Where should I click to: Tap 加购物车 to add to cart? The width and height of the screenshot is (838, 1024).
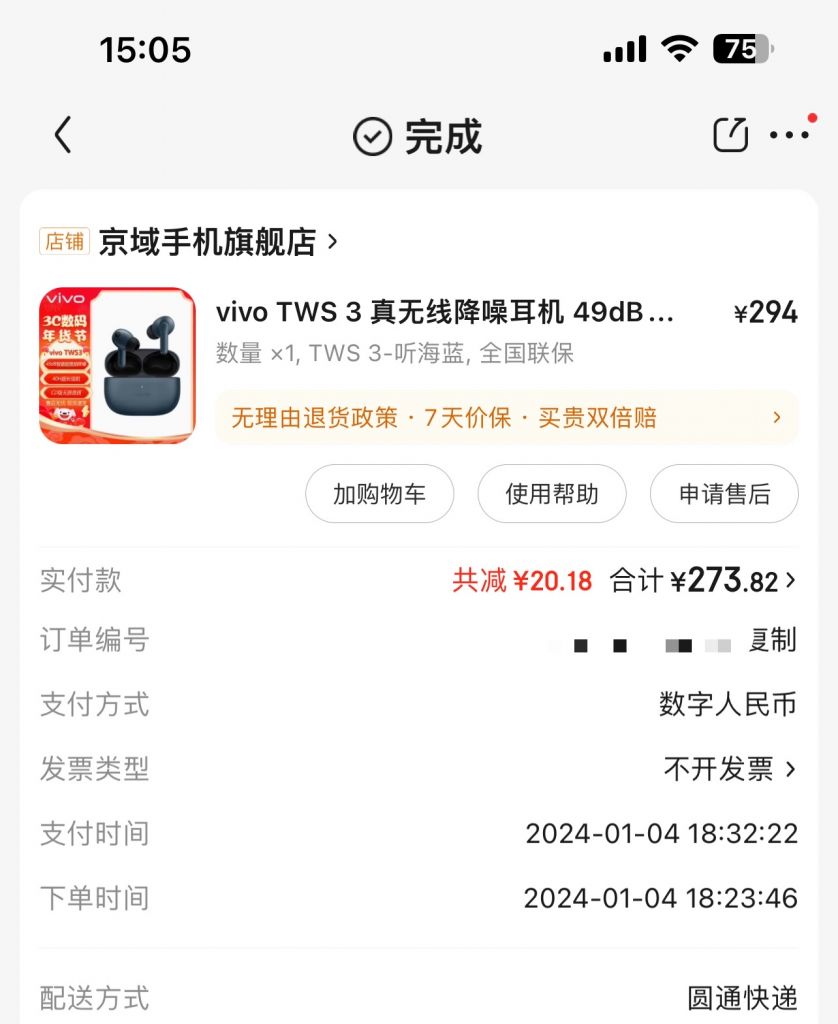pos(380,493)
